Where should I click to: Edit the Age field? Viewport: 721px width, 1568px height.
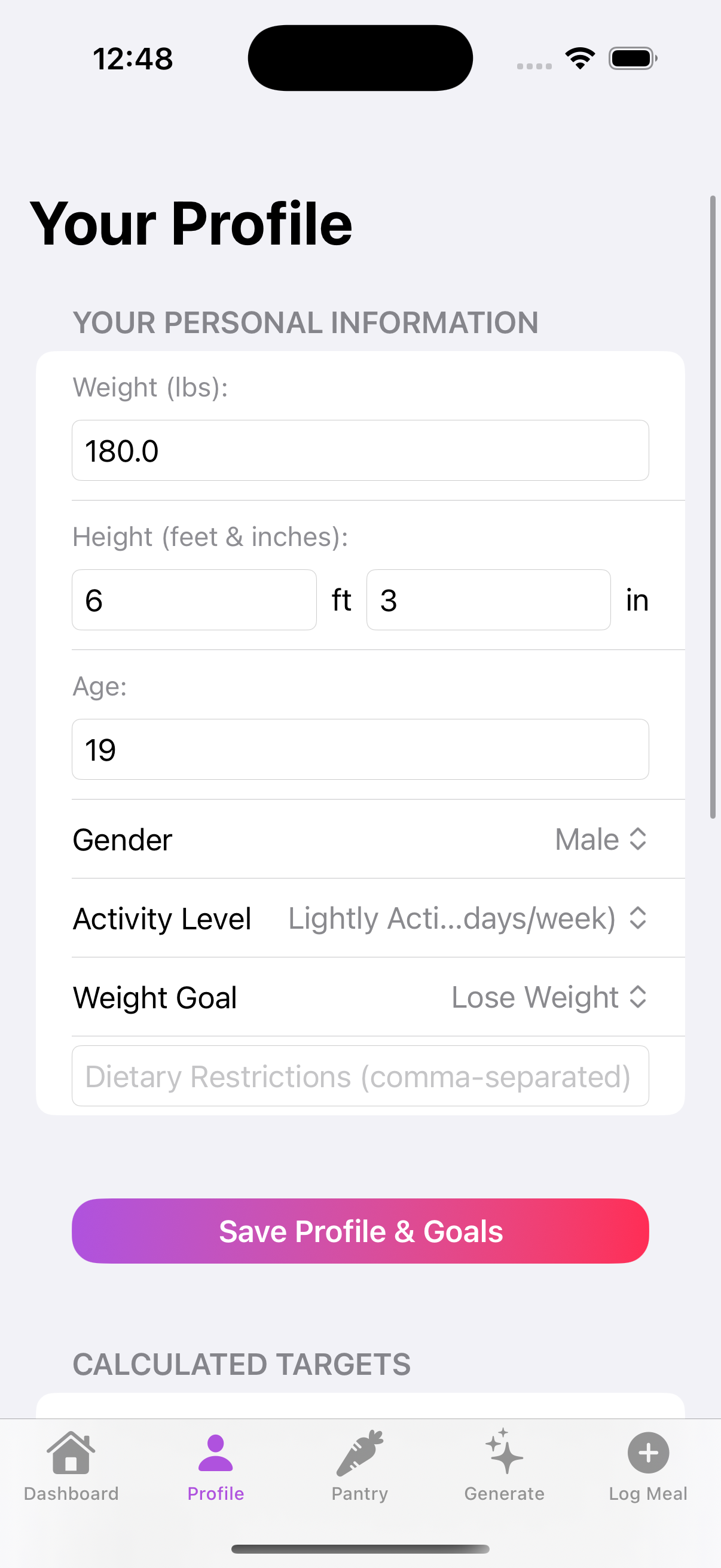pyautogui.click(x=360, y=749)
